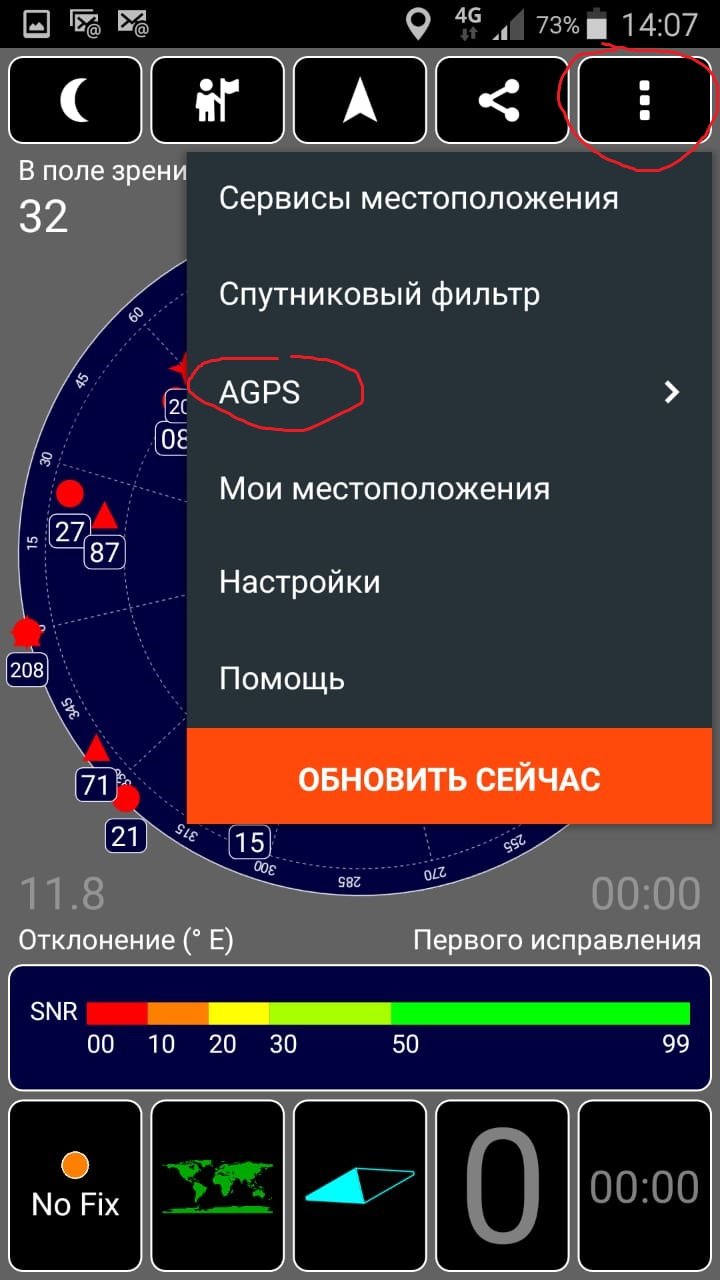Select Спутниковый фильтр
This screenshot has width=720, height=1280.
(x=380, y=295)
